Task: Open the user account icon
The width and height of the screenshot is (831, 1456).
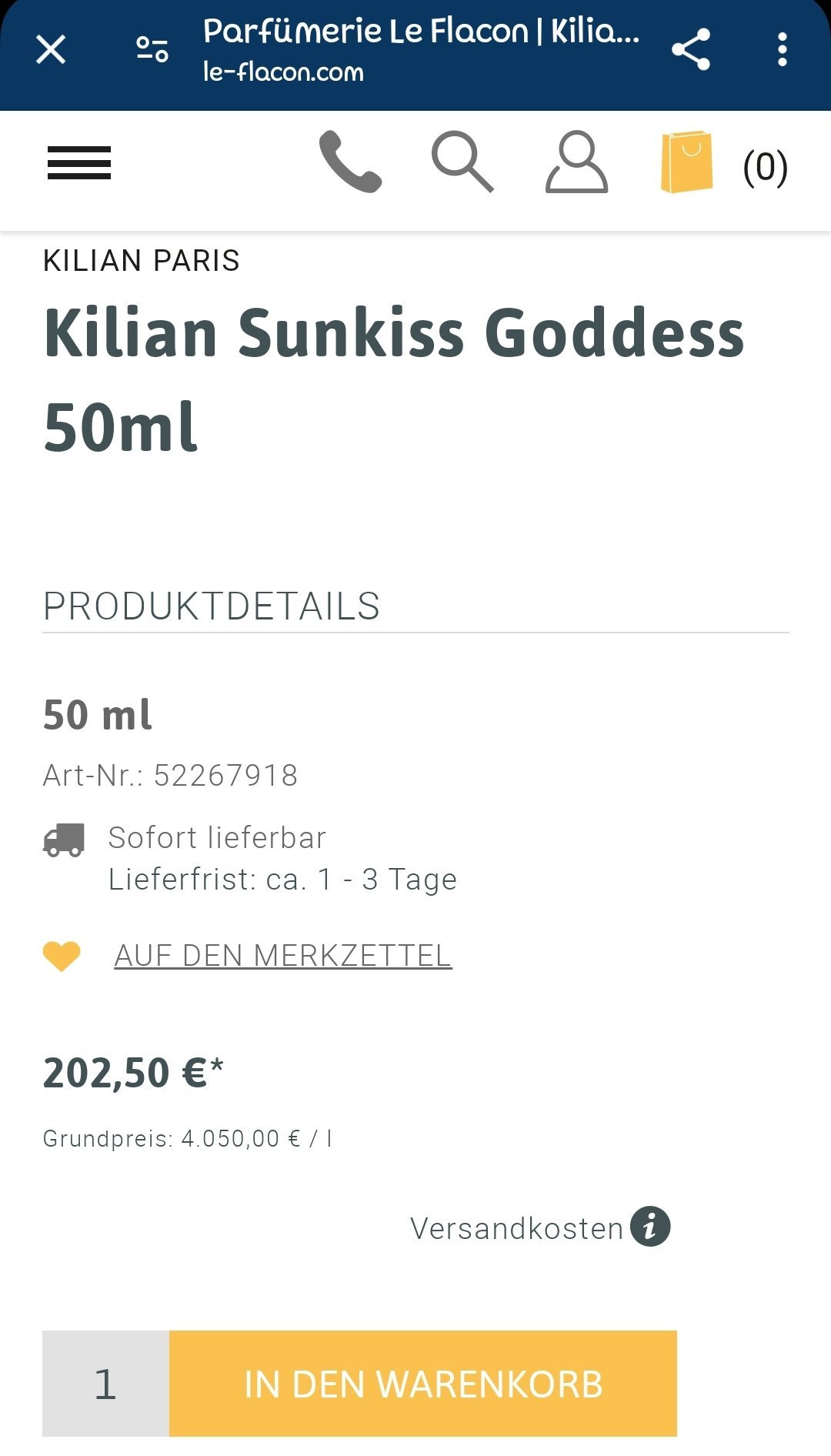Action: pyautogui.click(x=577, y=162)
